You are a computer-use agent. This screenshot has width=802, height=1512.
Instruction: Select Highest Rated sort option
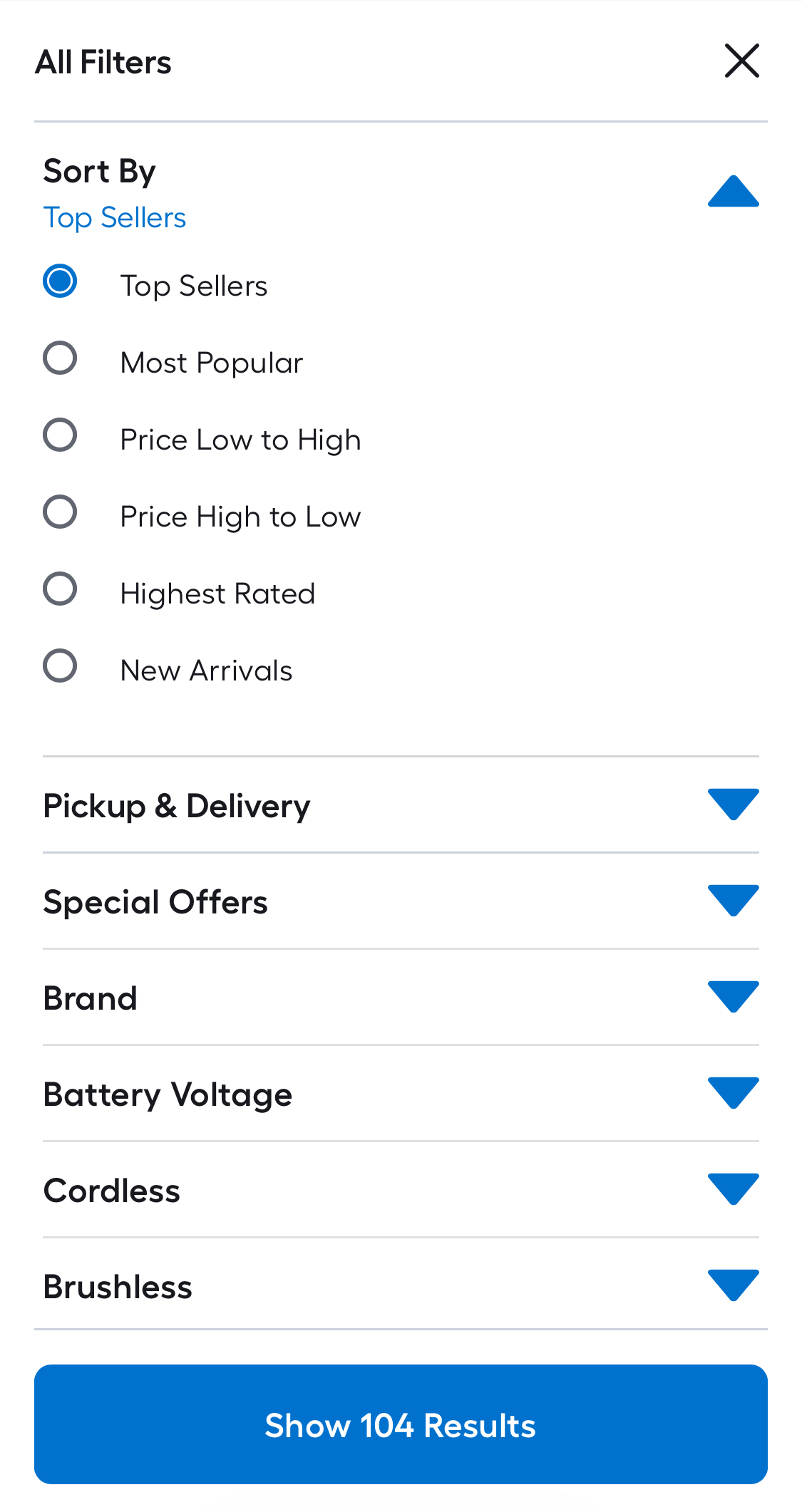pos(60,589)
